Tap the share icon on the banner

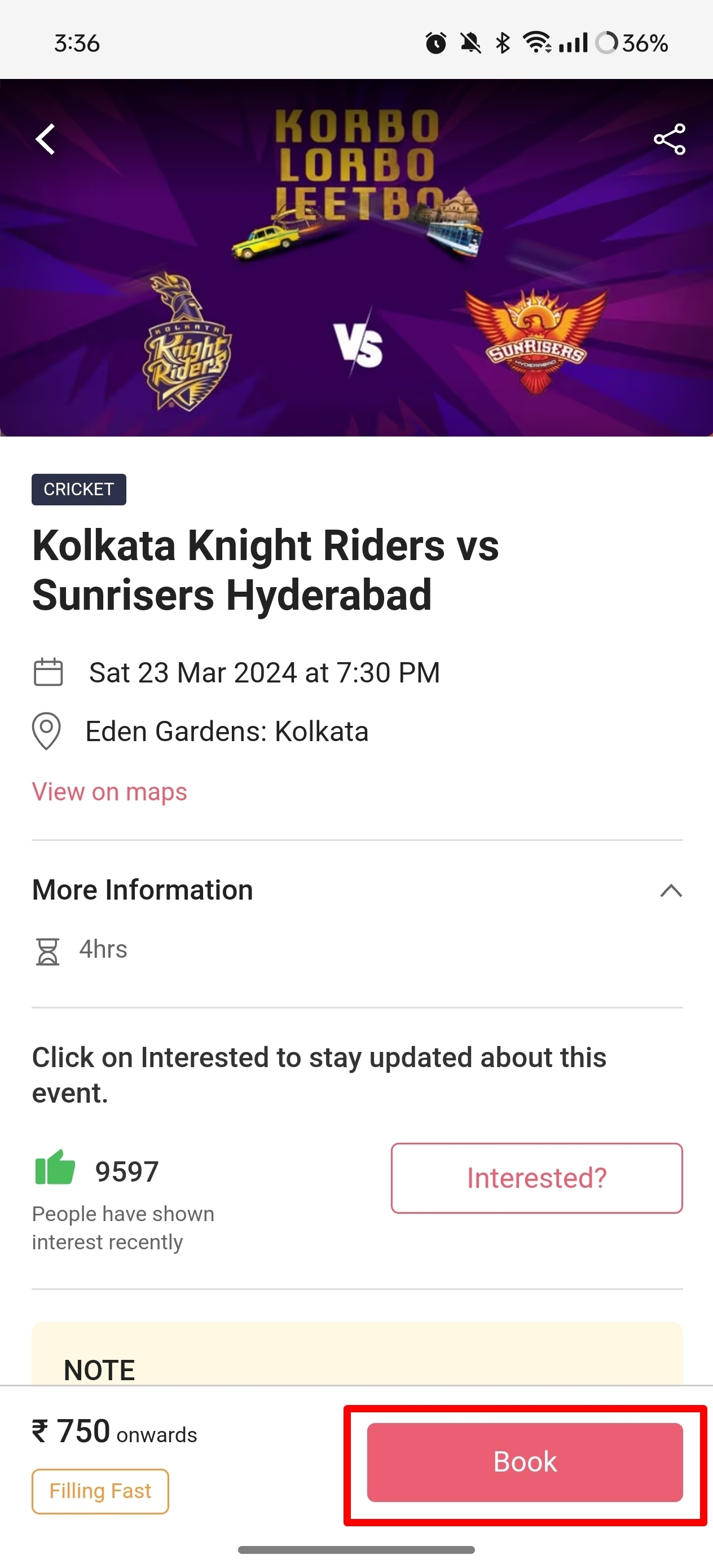click(x=668, y=140)
